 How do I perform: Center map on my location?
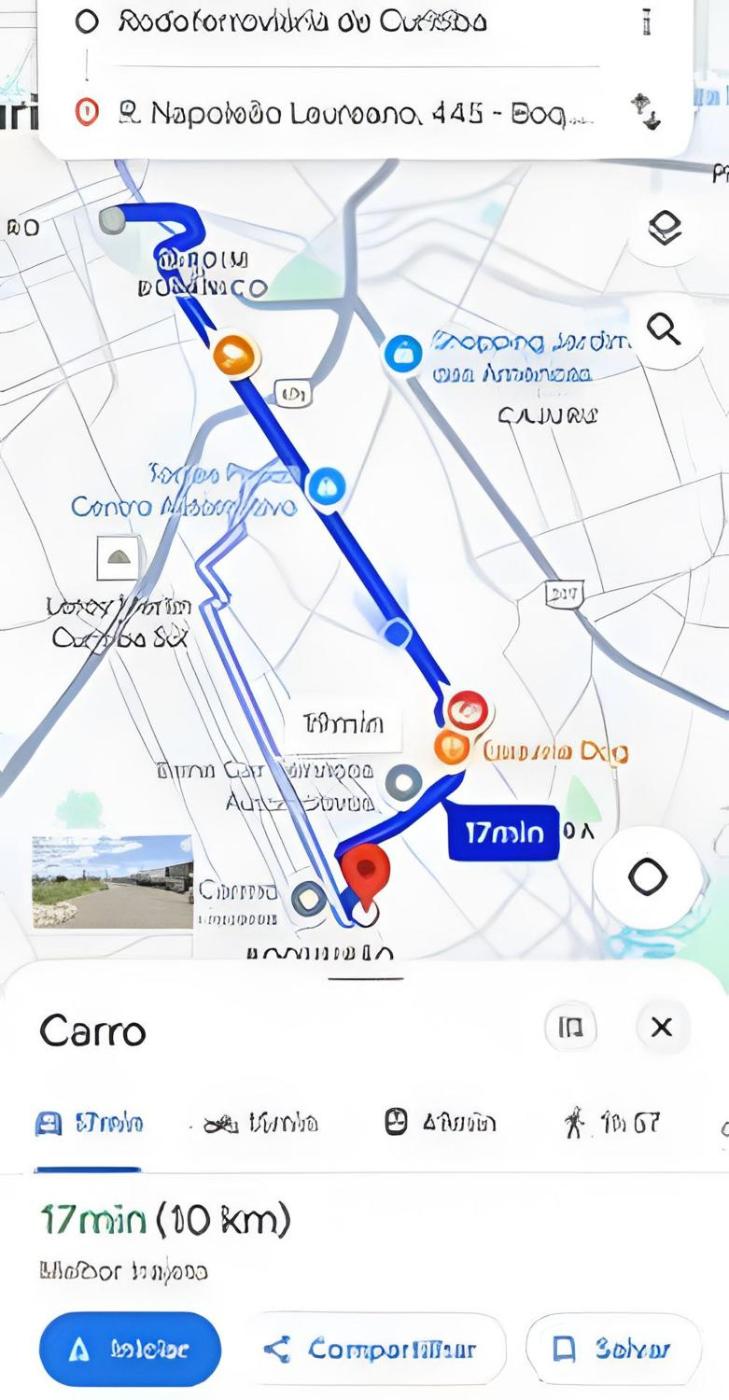[647, 878]
